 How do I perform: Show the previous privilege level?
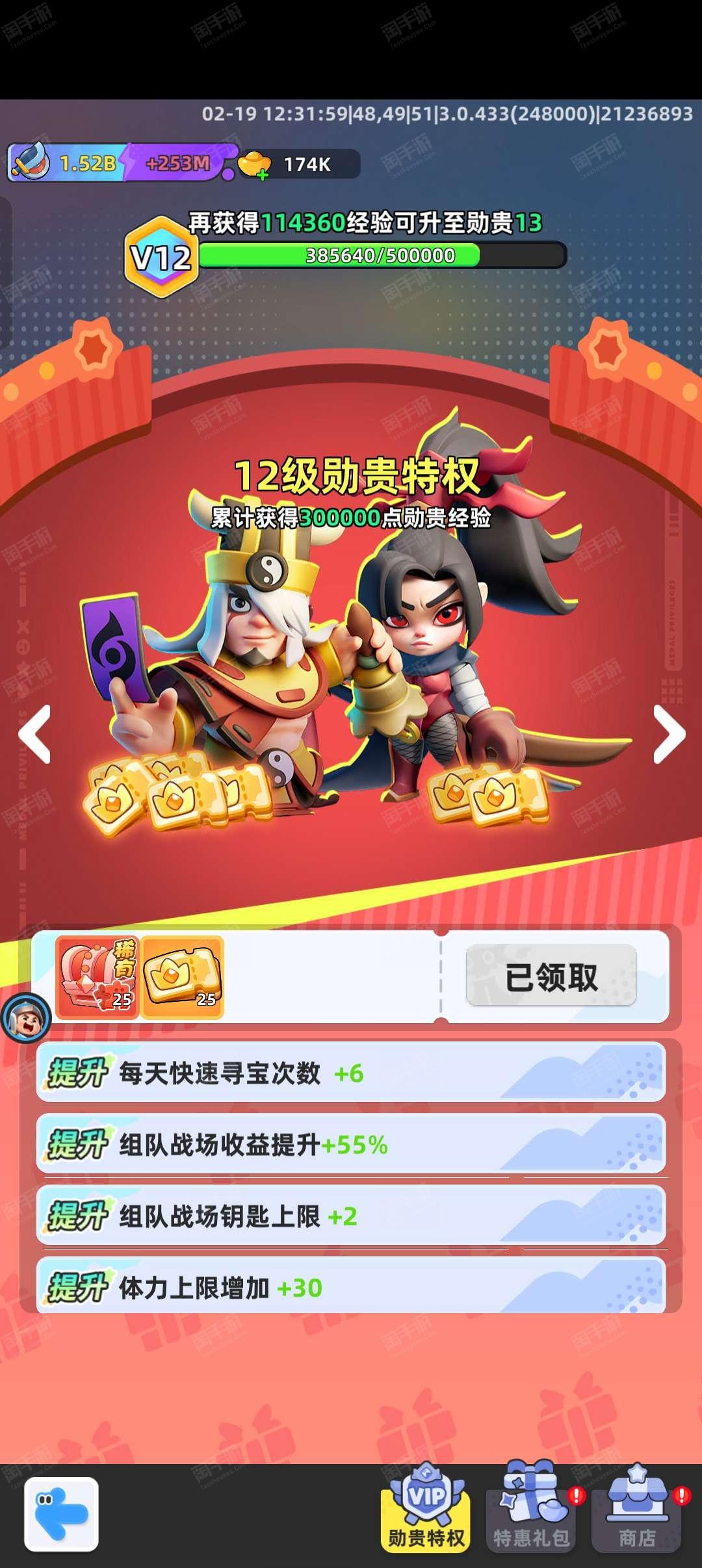tap(35, 734)
